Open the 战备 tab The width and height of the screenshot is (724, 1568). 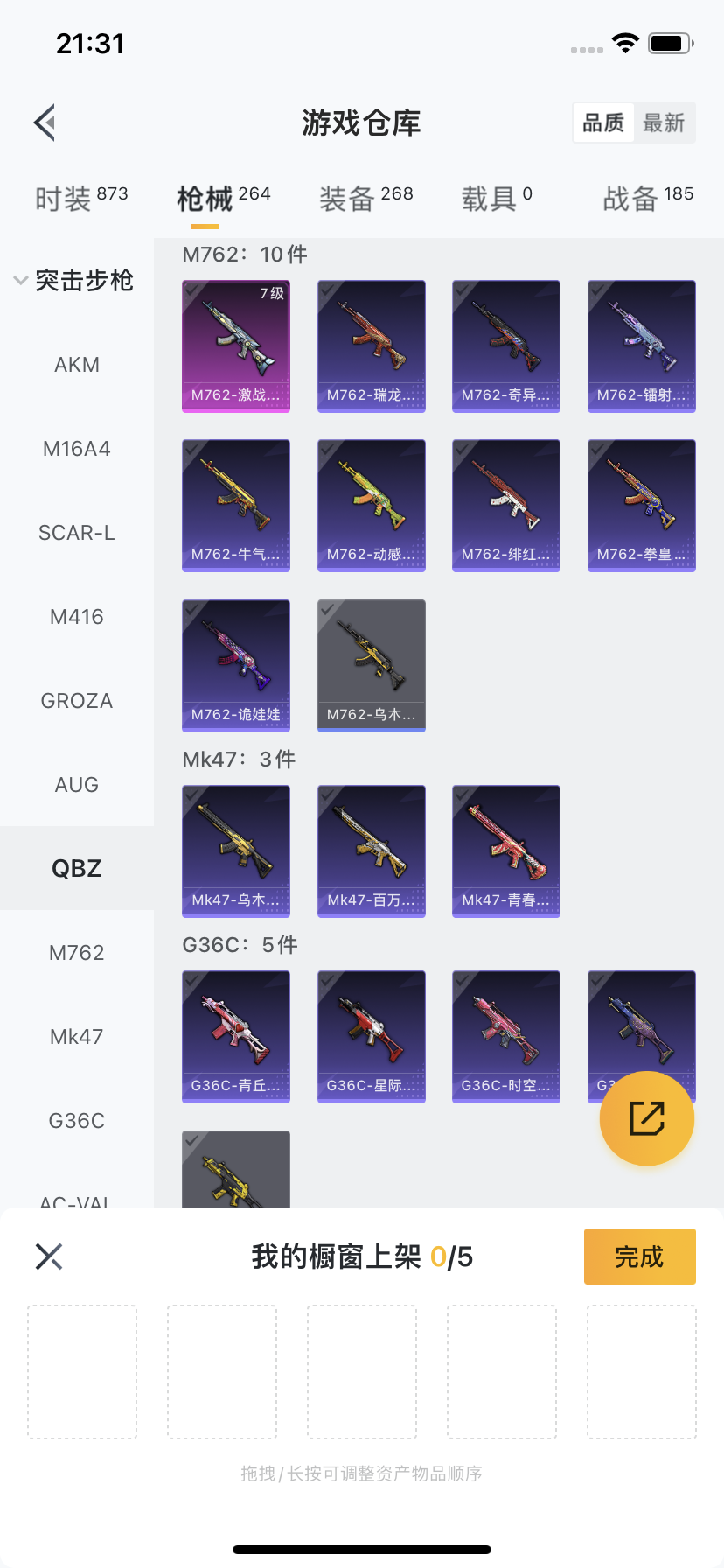click(647, 199)
